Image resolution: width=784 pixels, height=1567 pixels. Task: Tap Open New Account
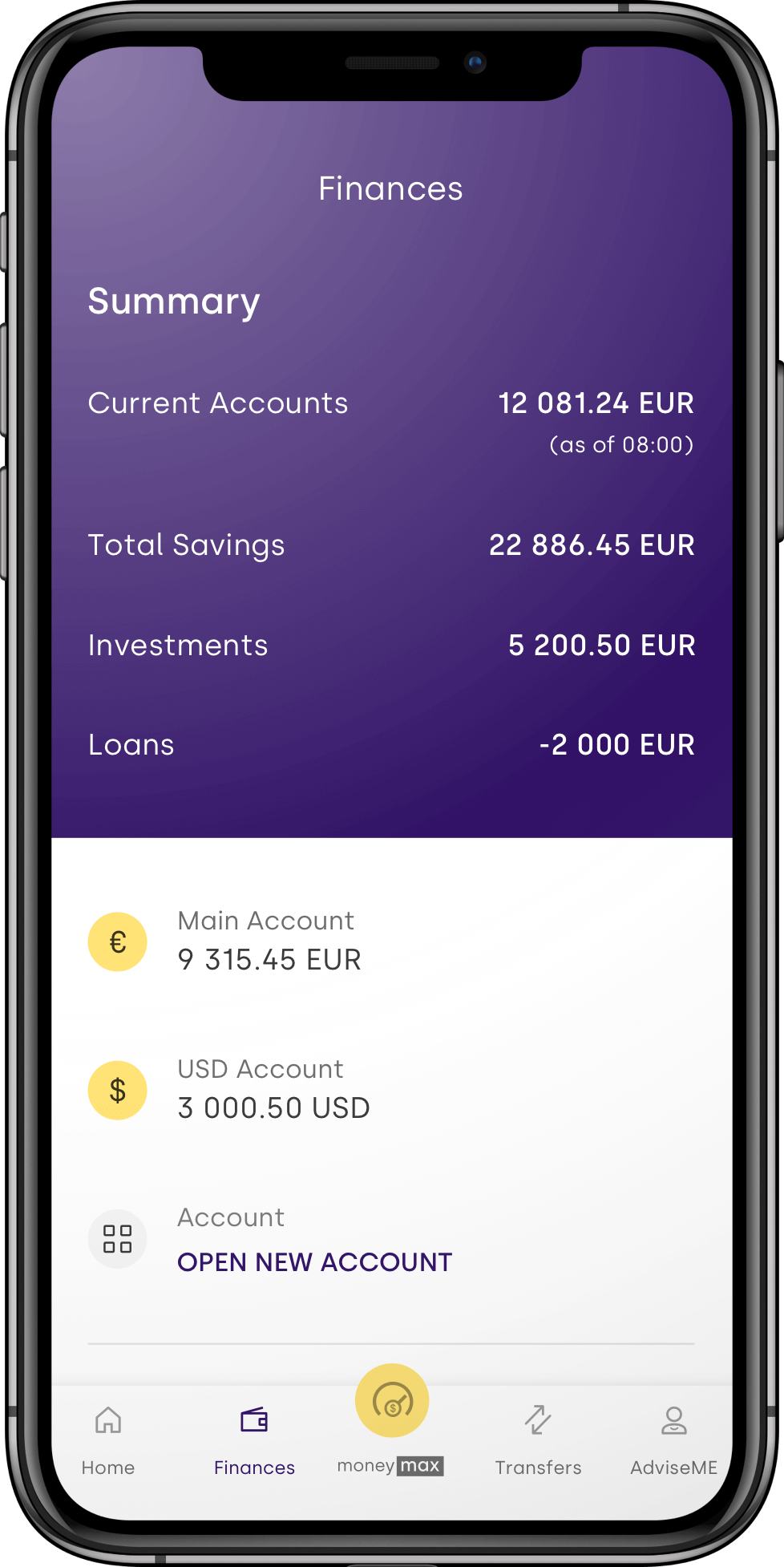[x=314, y=1261]
